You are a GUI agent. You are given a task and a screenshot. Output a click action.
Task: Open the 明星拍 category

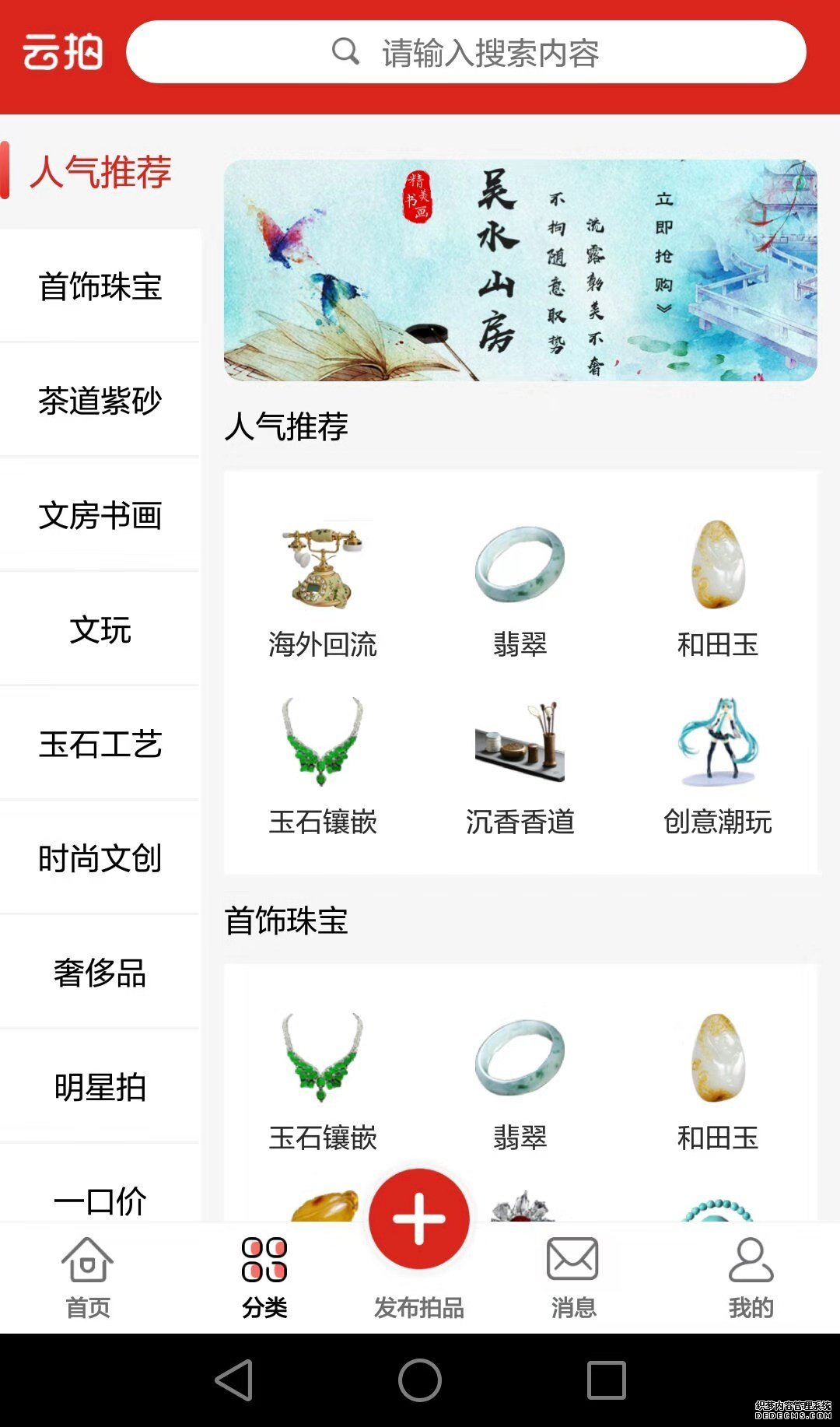point(100,1087)
